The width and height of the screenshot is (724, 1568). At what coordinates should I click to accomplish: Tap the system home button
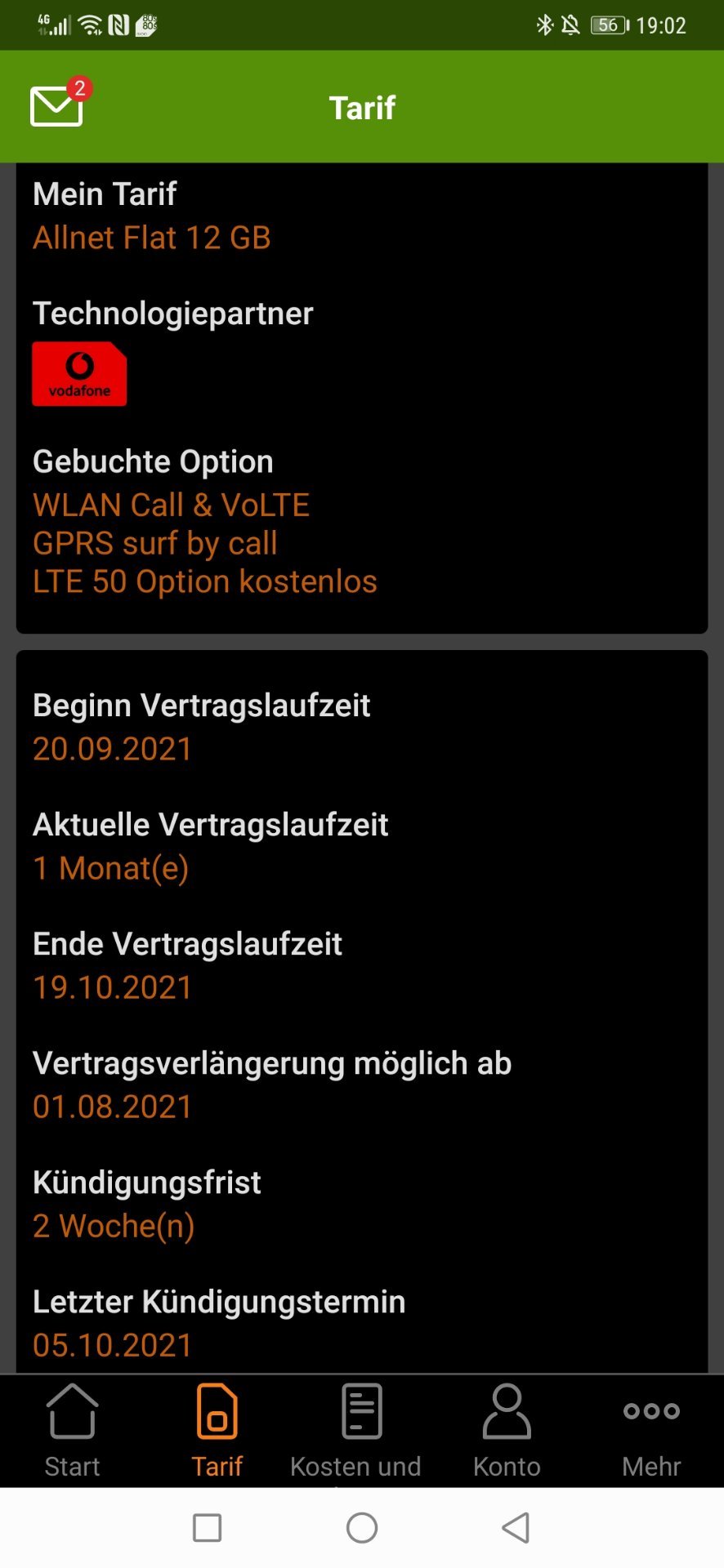(x=362, y=1527)
